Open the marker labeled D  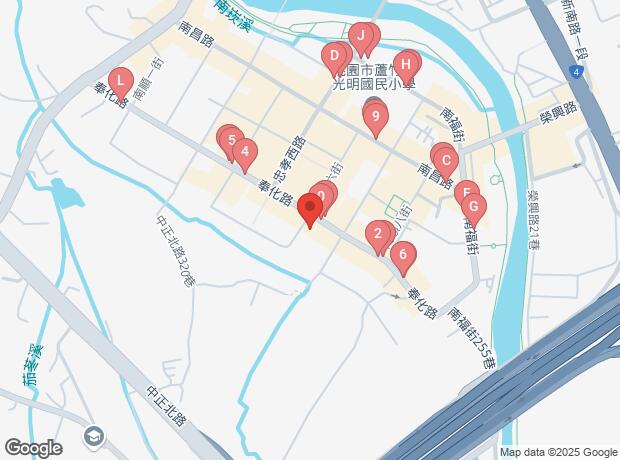tap(334, 57)
